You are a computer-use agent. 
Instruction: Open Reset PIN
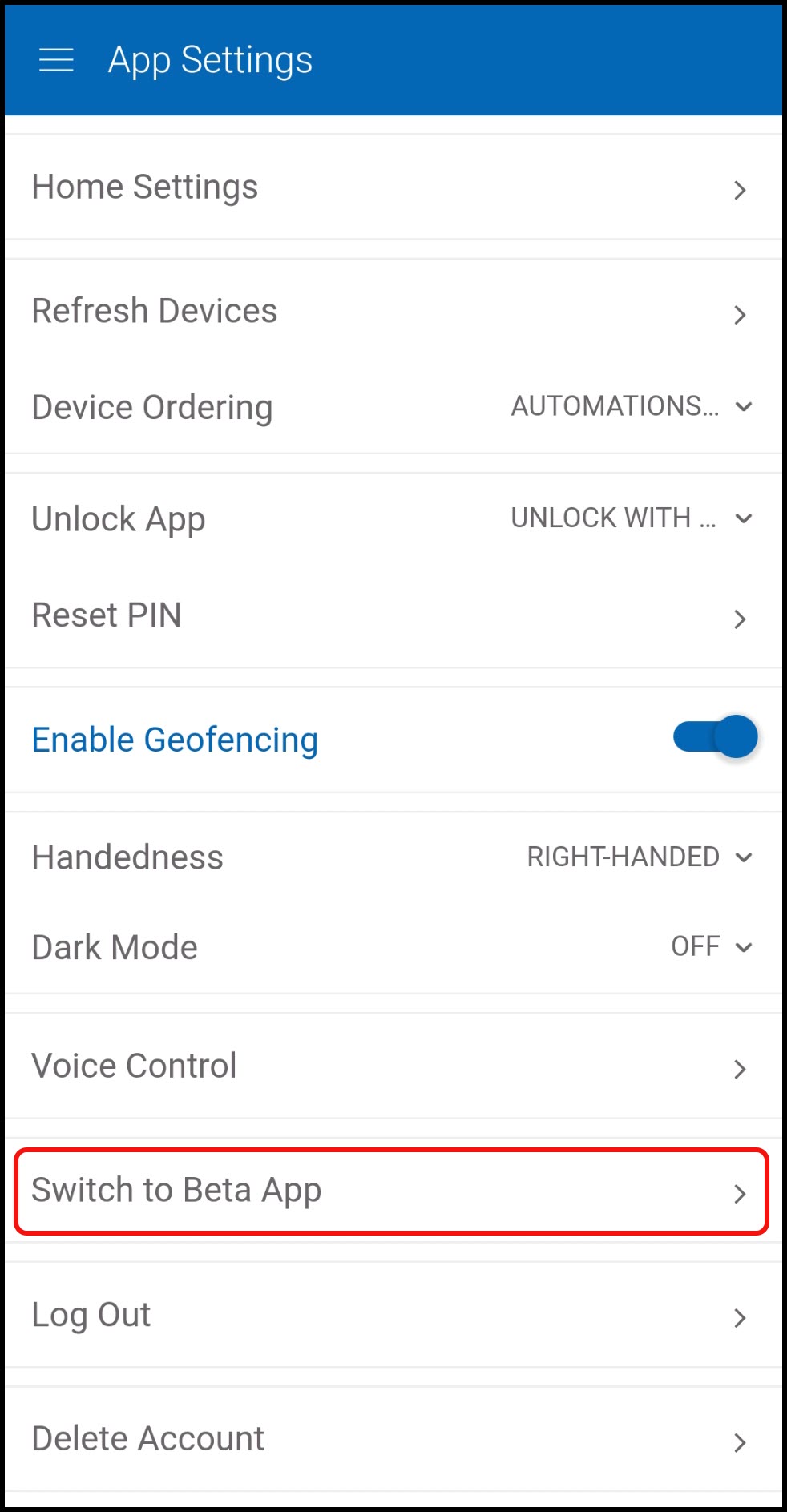coord(393,616)
